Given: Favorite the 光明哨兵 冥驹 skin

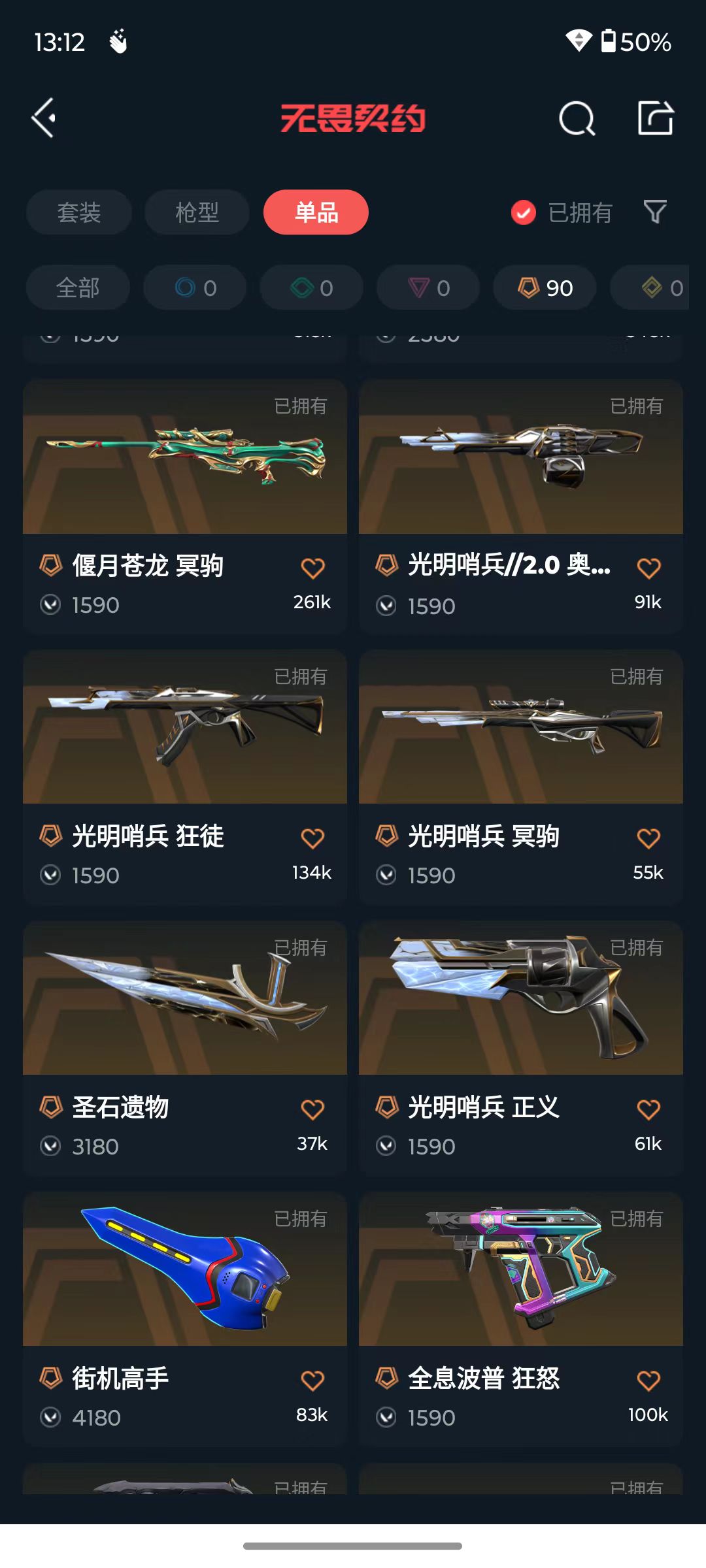Looking at the screenshot, I should click(648, 838).
